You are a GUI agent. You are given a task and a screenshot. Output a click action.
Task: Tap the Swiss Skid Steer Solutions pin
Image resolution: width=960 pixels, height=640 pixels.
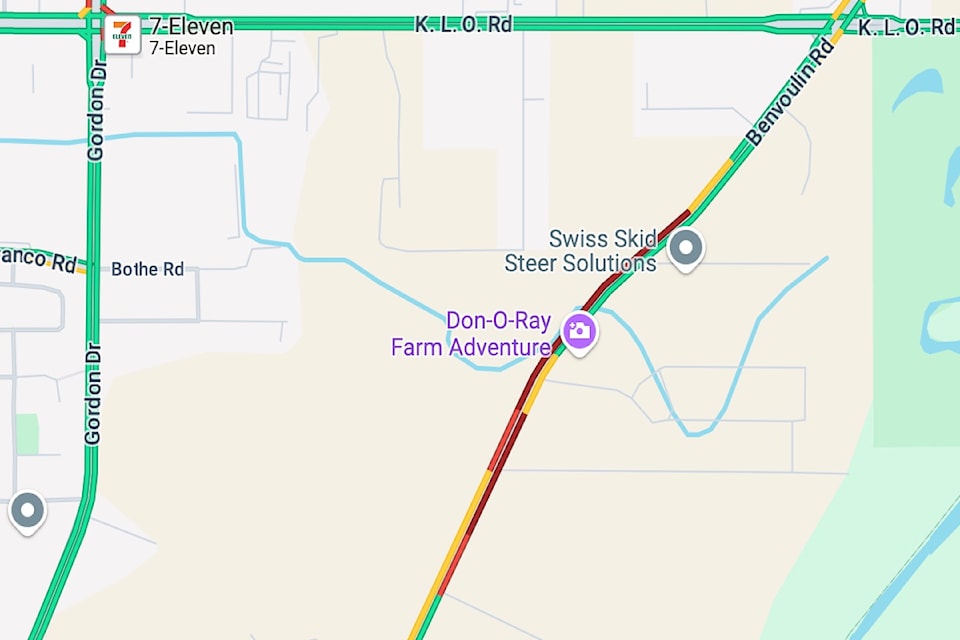(686, 247)
